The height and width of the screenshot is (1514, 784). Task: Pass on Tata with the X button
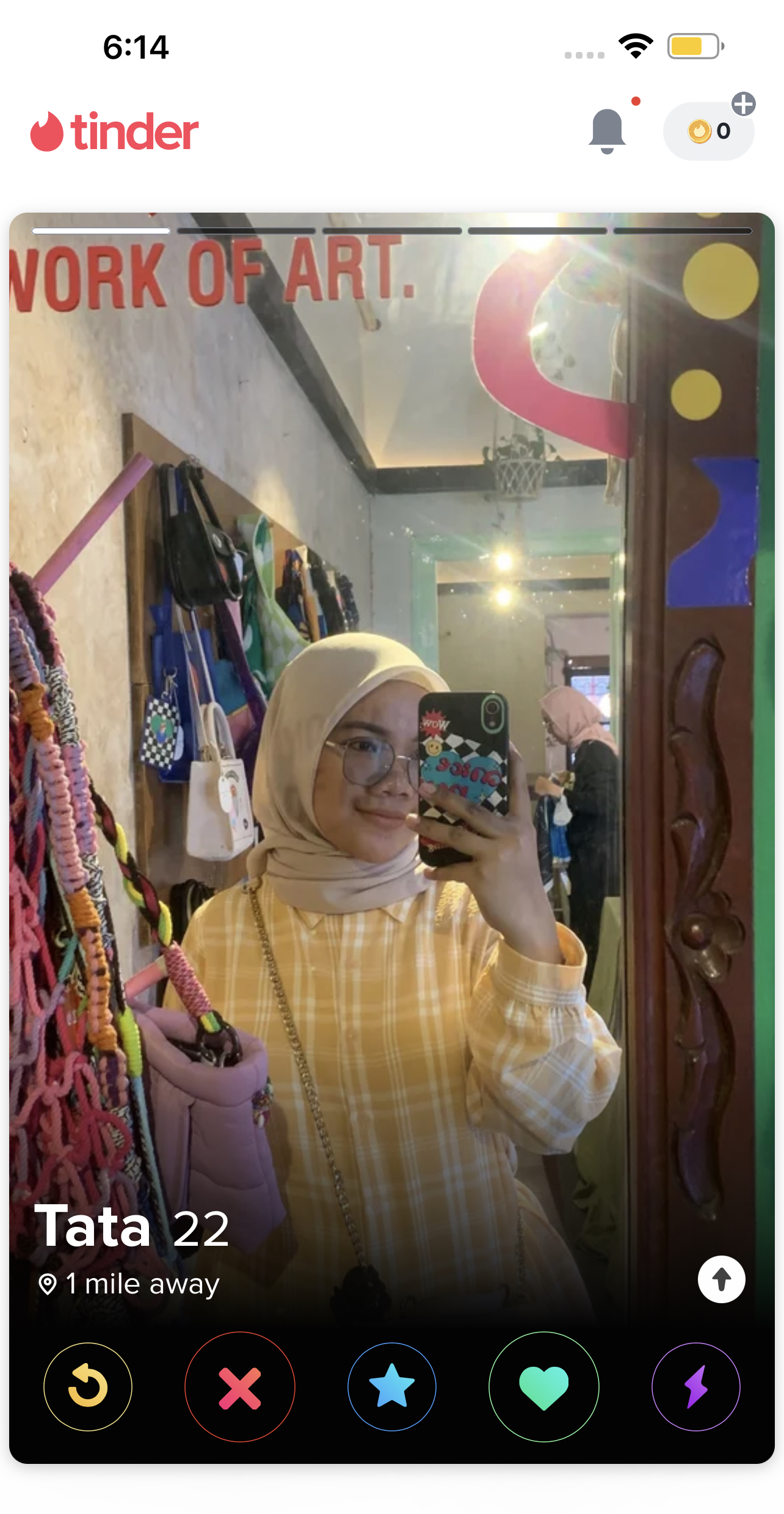coord(240,1386)
